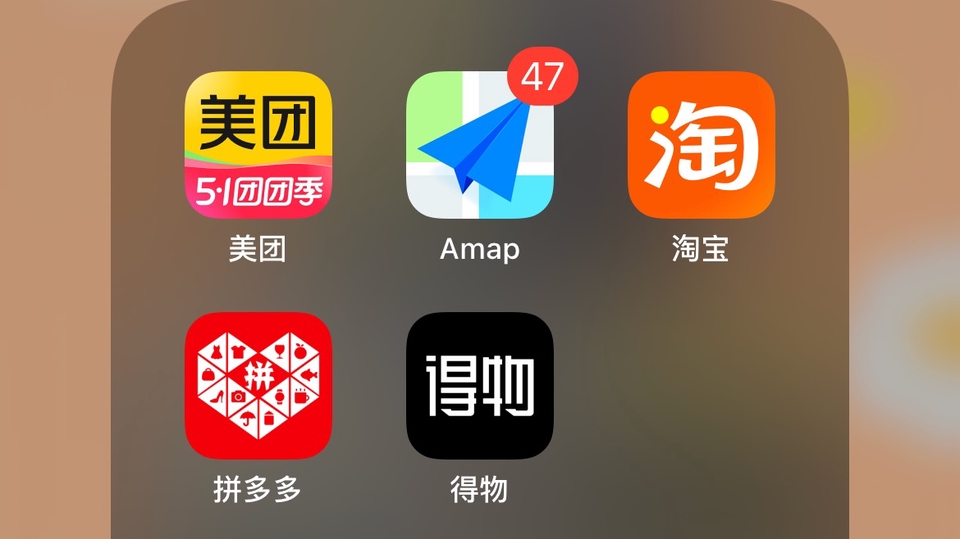Launch Amap with 47 notifications
The image size is (960, 539).
click(x=480, y=145)
